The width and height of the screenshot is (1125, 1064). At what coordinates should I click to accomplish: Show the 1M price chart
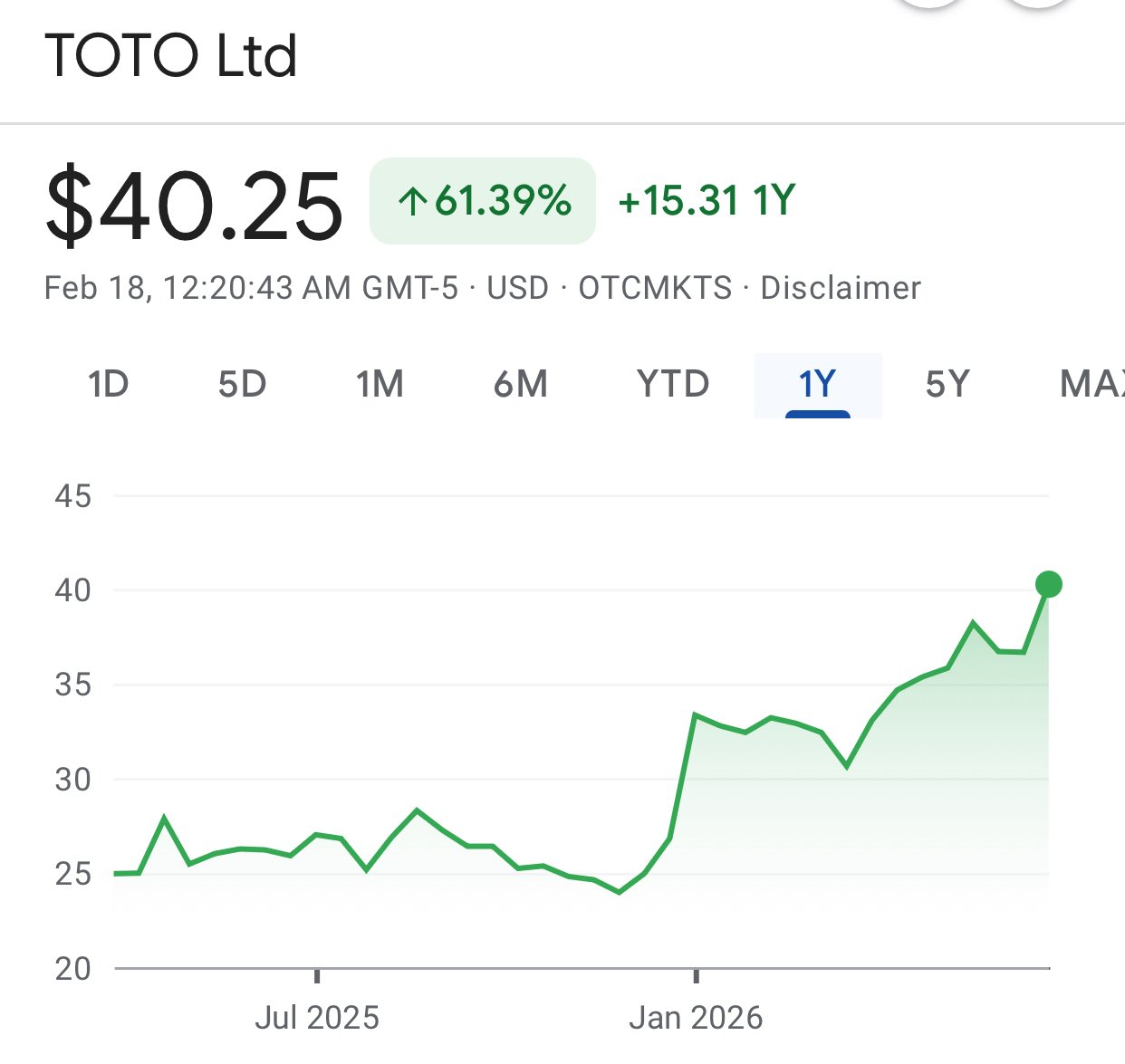pyautogui.click(x=380, y=384)
